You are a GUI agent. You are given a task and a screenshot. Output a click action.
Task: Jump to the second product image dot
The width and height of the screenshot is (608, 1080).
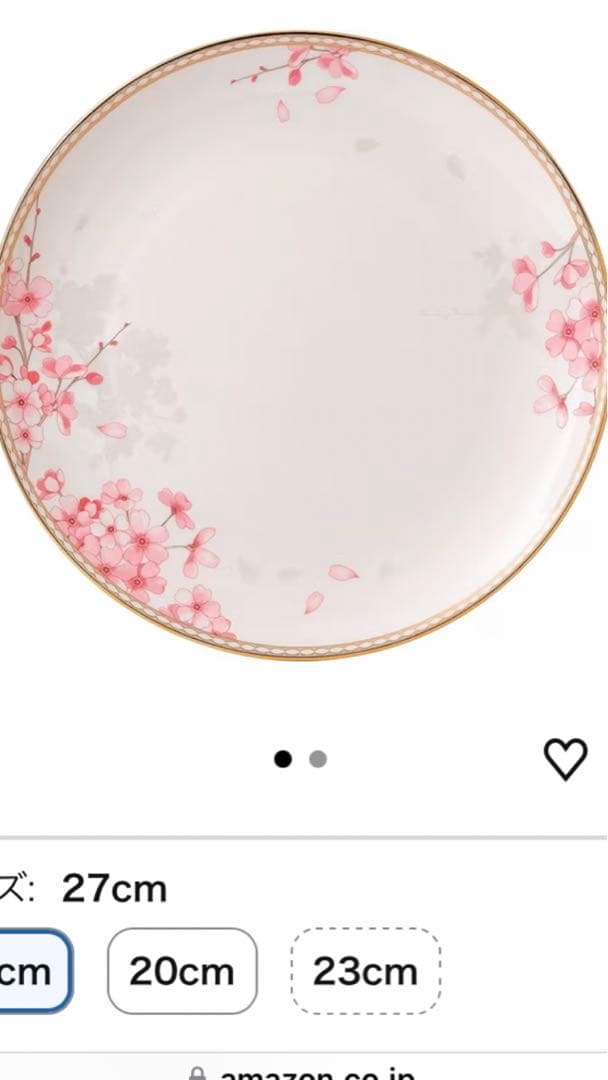click(318, 759)
